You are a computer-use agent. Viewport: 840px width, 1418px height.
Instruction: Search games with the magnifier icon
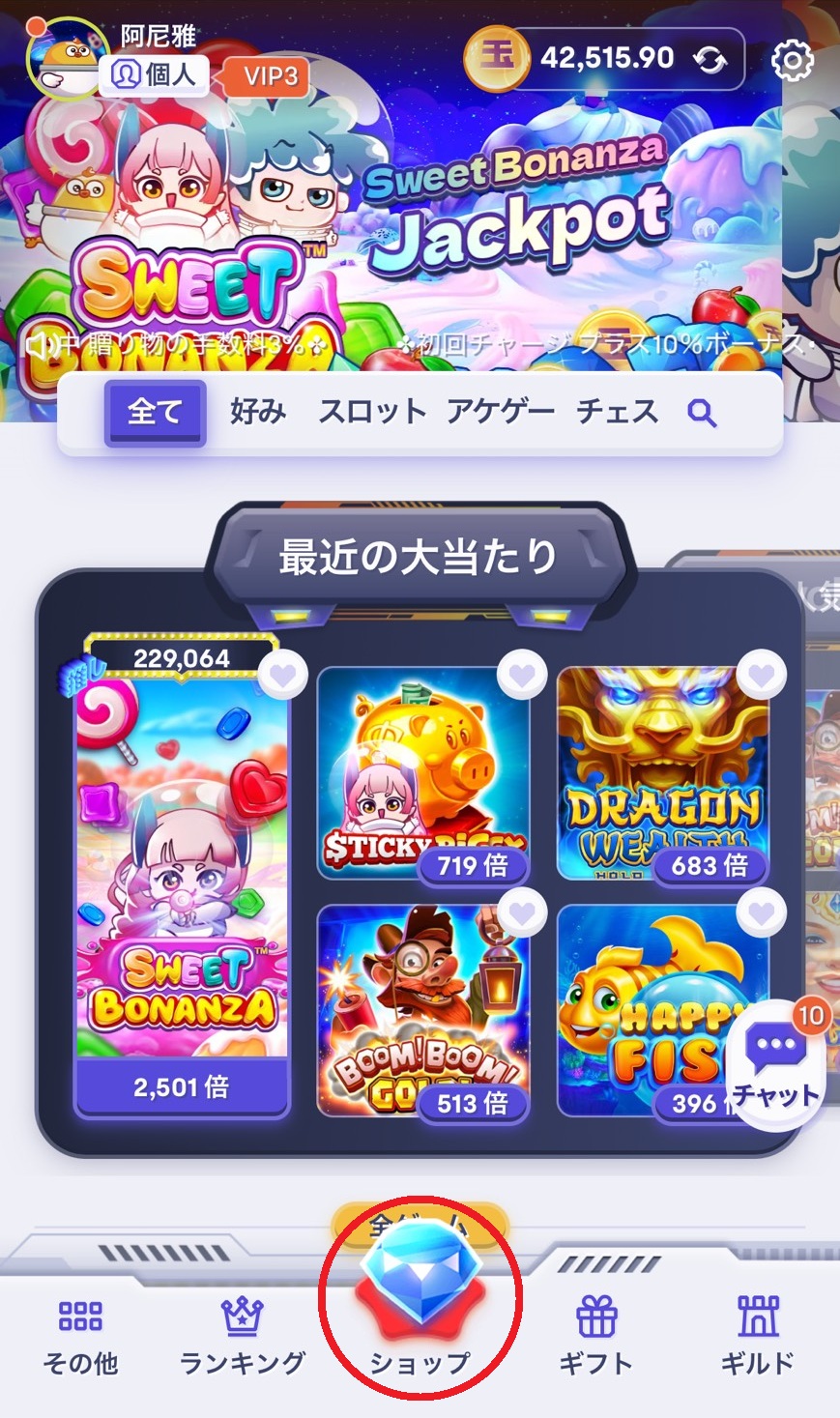[x=702, y=414]
